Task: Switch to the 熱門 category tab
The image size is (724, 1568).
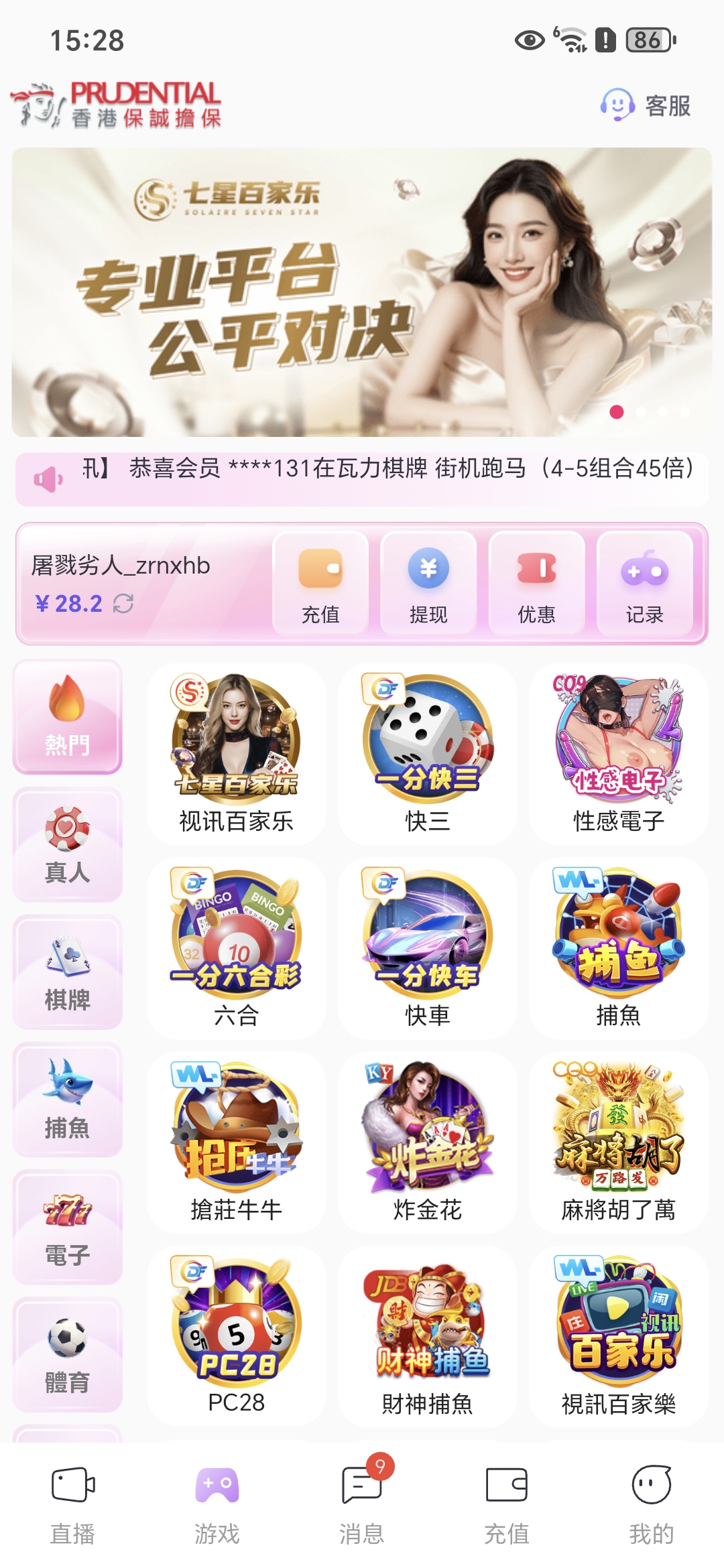Action: 67,717
